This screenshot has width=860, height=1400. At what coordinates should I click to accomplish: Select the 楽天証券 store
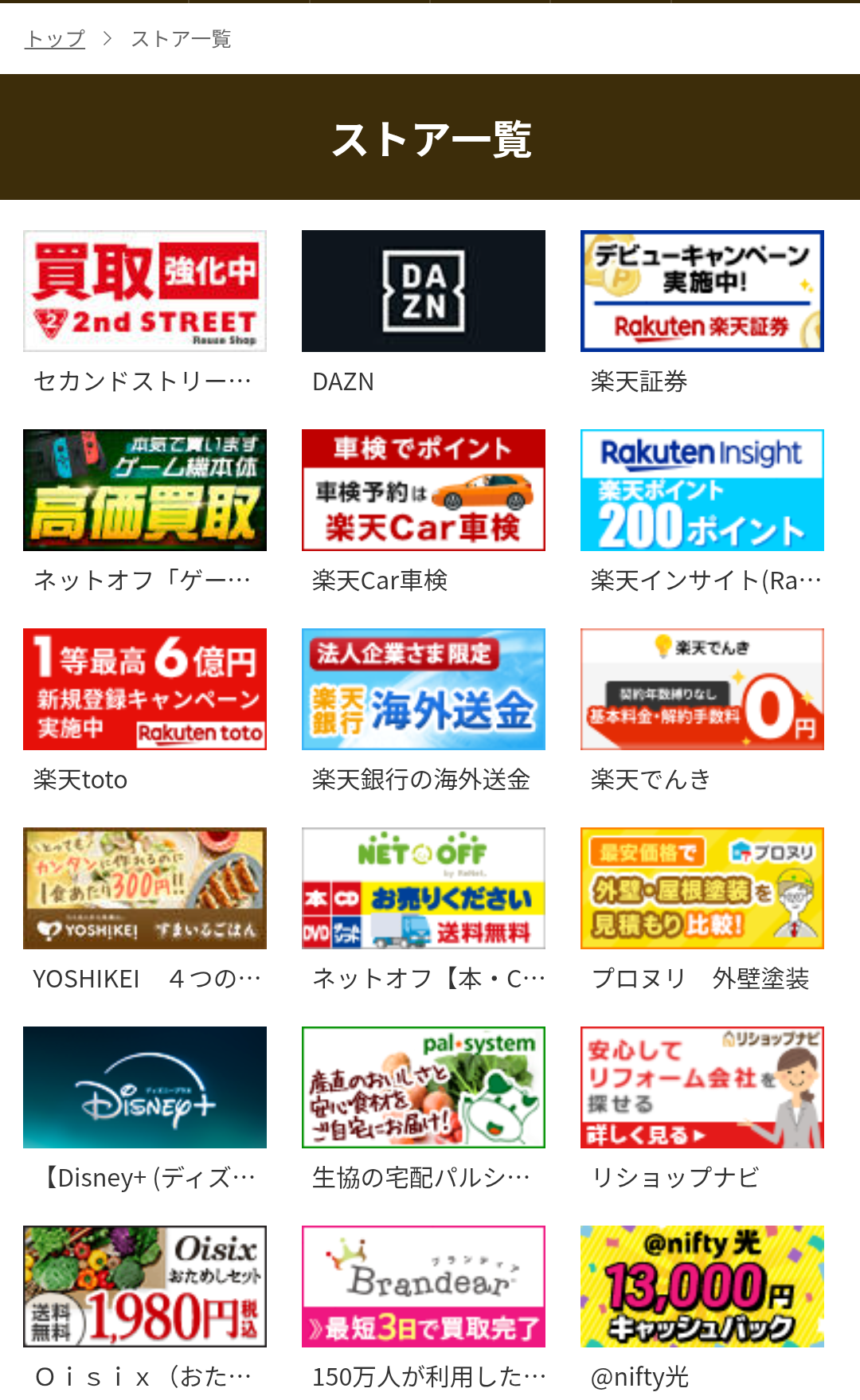(x=702, y=291)
